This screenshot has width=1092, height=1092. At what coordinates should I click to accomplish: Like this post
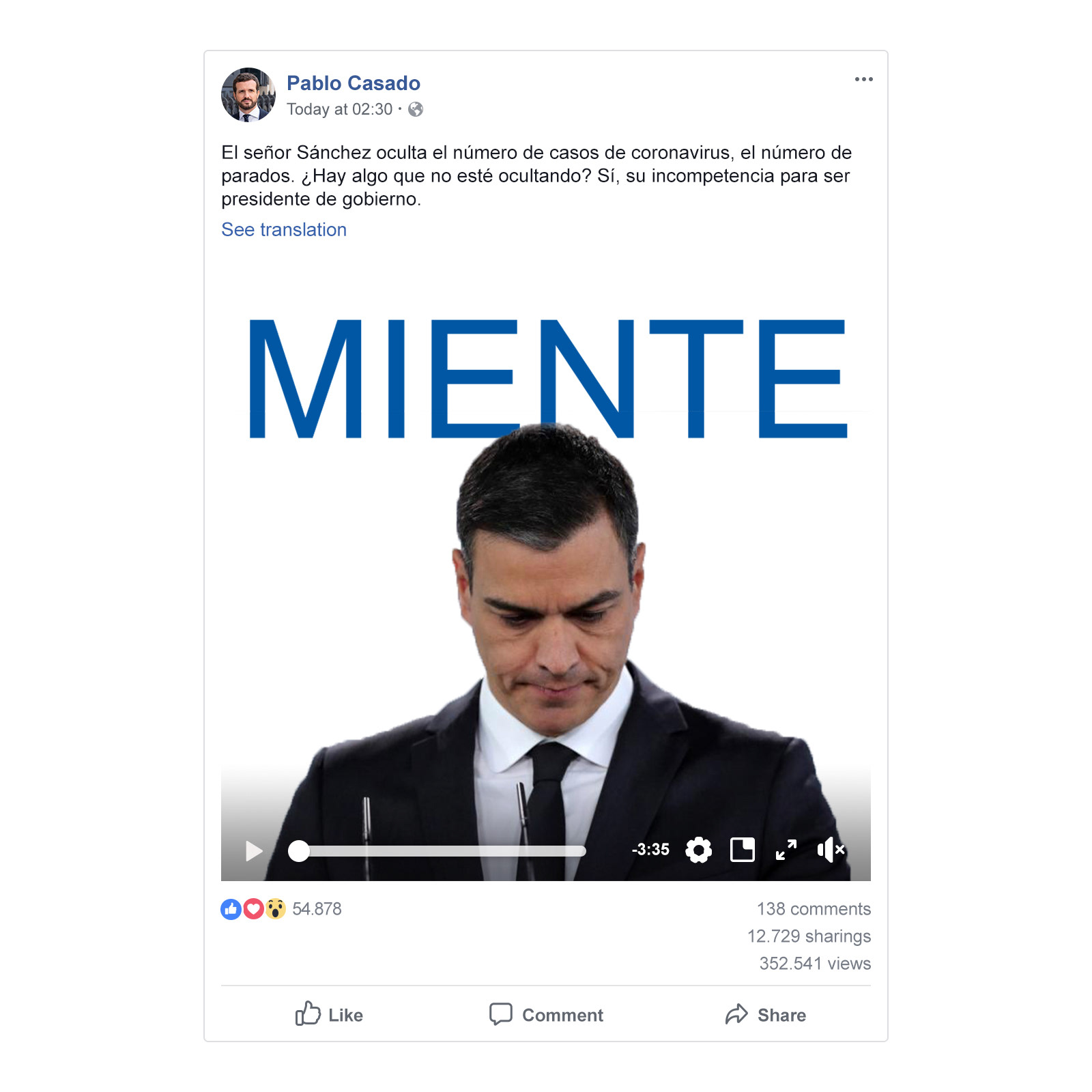pyautogui.click(x=329, y=1015)
